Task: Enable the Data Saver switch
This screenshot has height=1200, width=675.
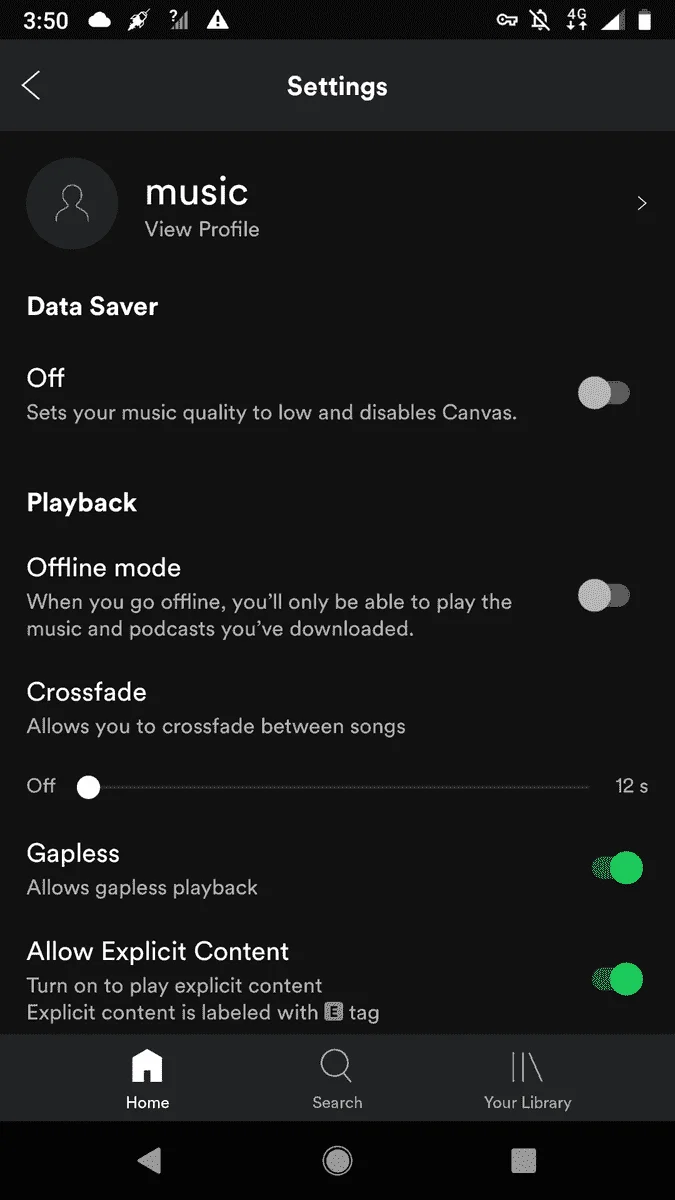Action: click(605, 393)
